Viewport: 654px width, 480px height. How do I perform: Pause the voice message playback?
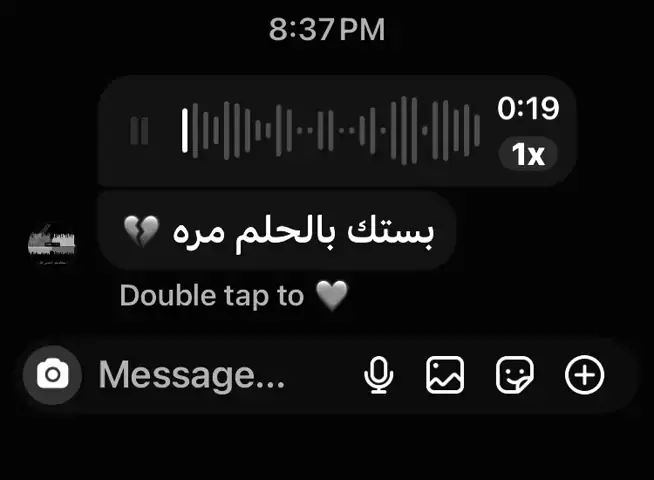(x=141, y=131)
